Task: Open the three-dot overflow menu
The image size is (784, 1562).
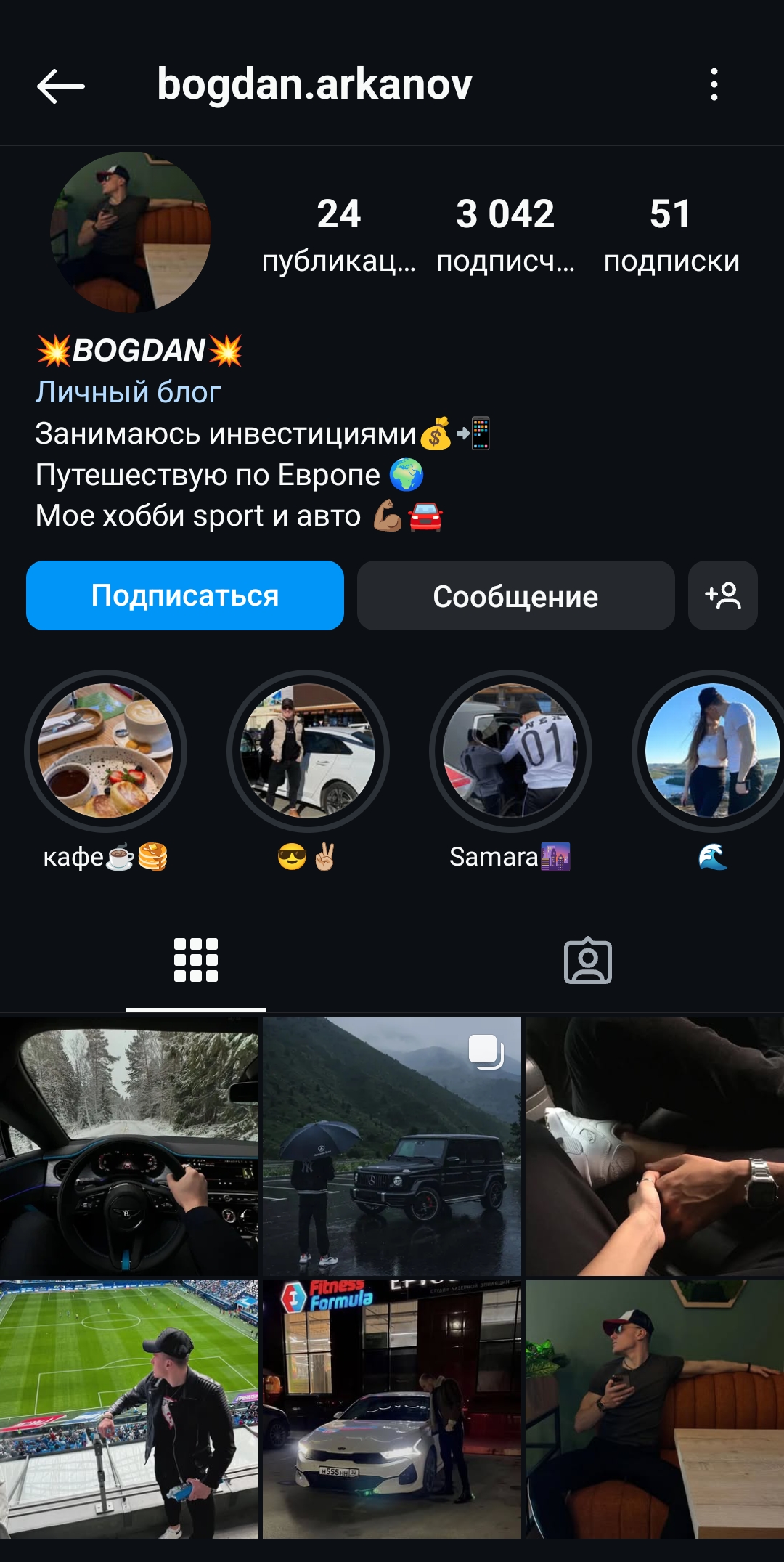Action: (x=714, y=85)
